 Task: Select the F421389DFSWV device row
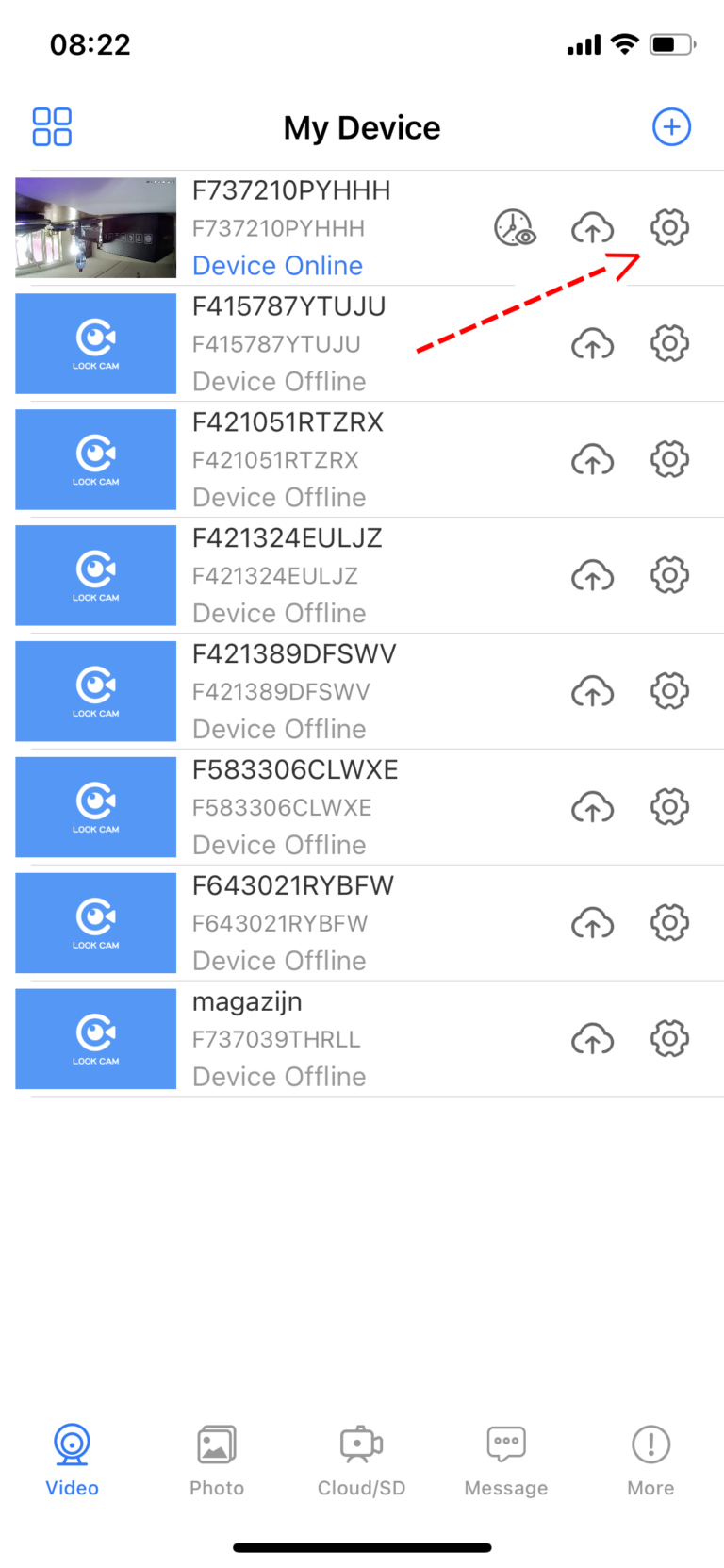click(x=370, y=691)
